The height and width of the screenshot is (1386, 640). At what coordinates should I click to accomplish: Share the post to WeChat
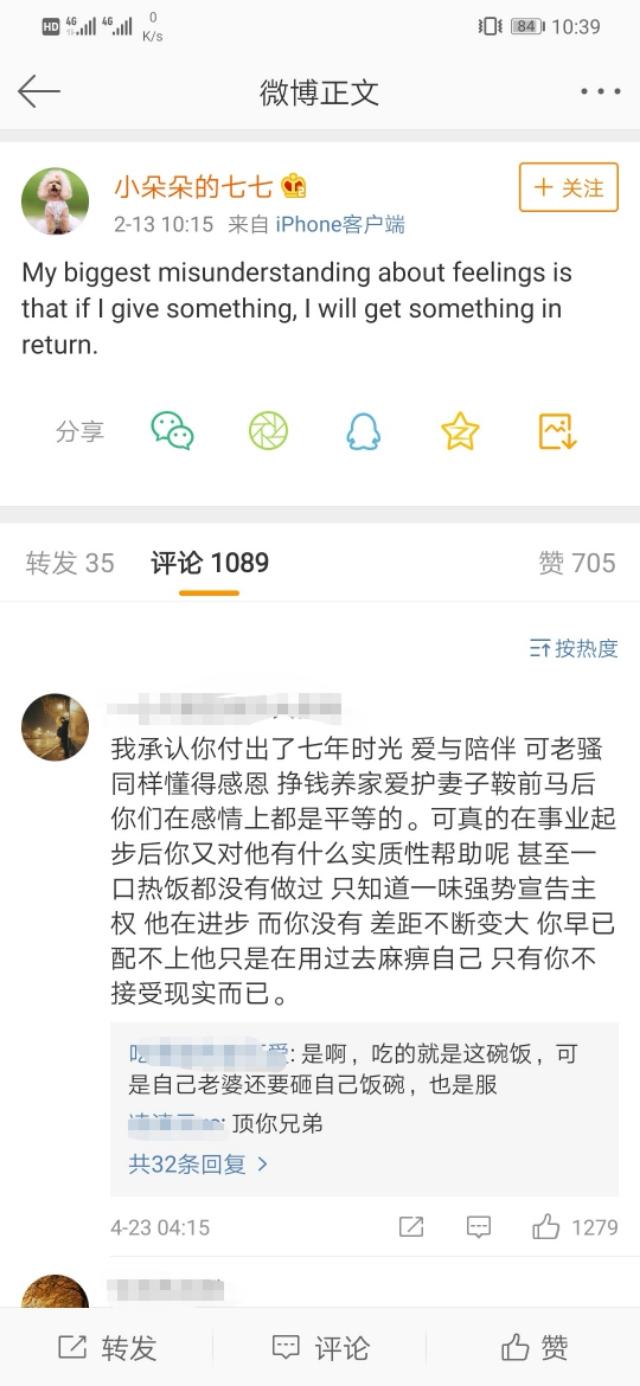(x=172, y=431)
